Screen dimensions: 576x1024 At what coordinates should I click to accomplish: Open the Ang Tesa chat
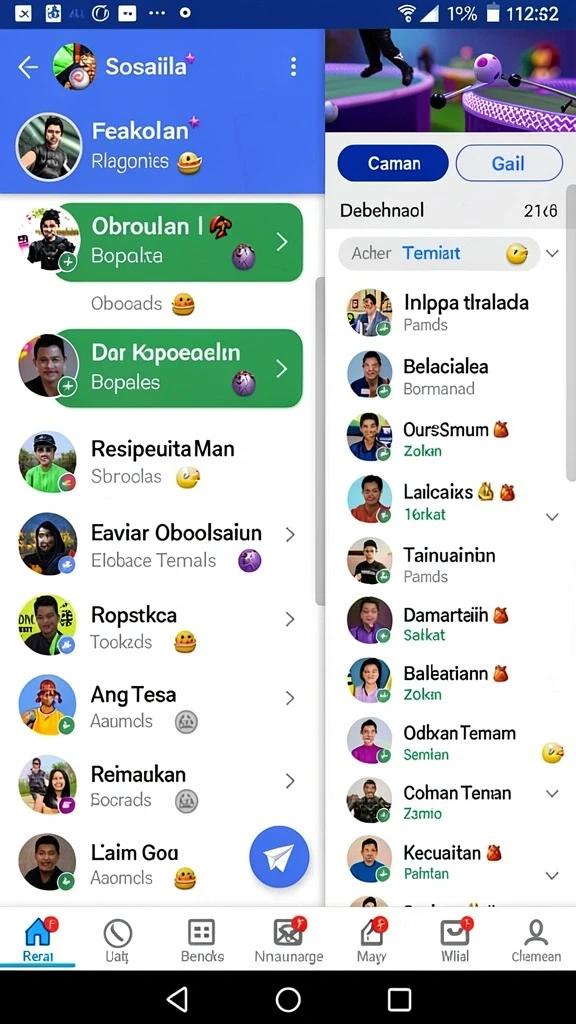[x=160, y=707]
